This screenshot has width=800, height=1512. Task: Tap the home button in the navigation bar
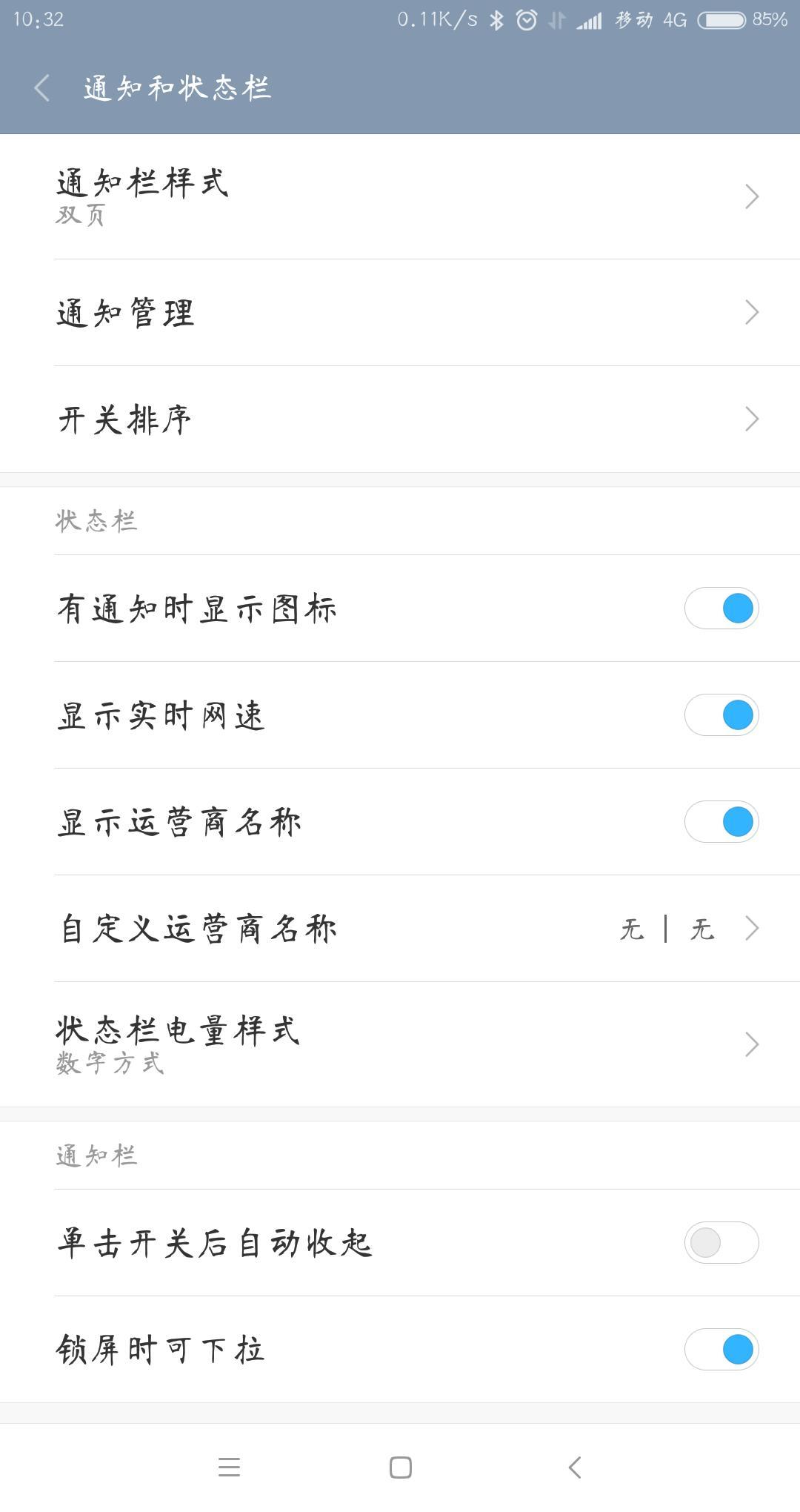pyautogui.click(x=399, y=1468)
